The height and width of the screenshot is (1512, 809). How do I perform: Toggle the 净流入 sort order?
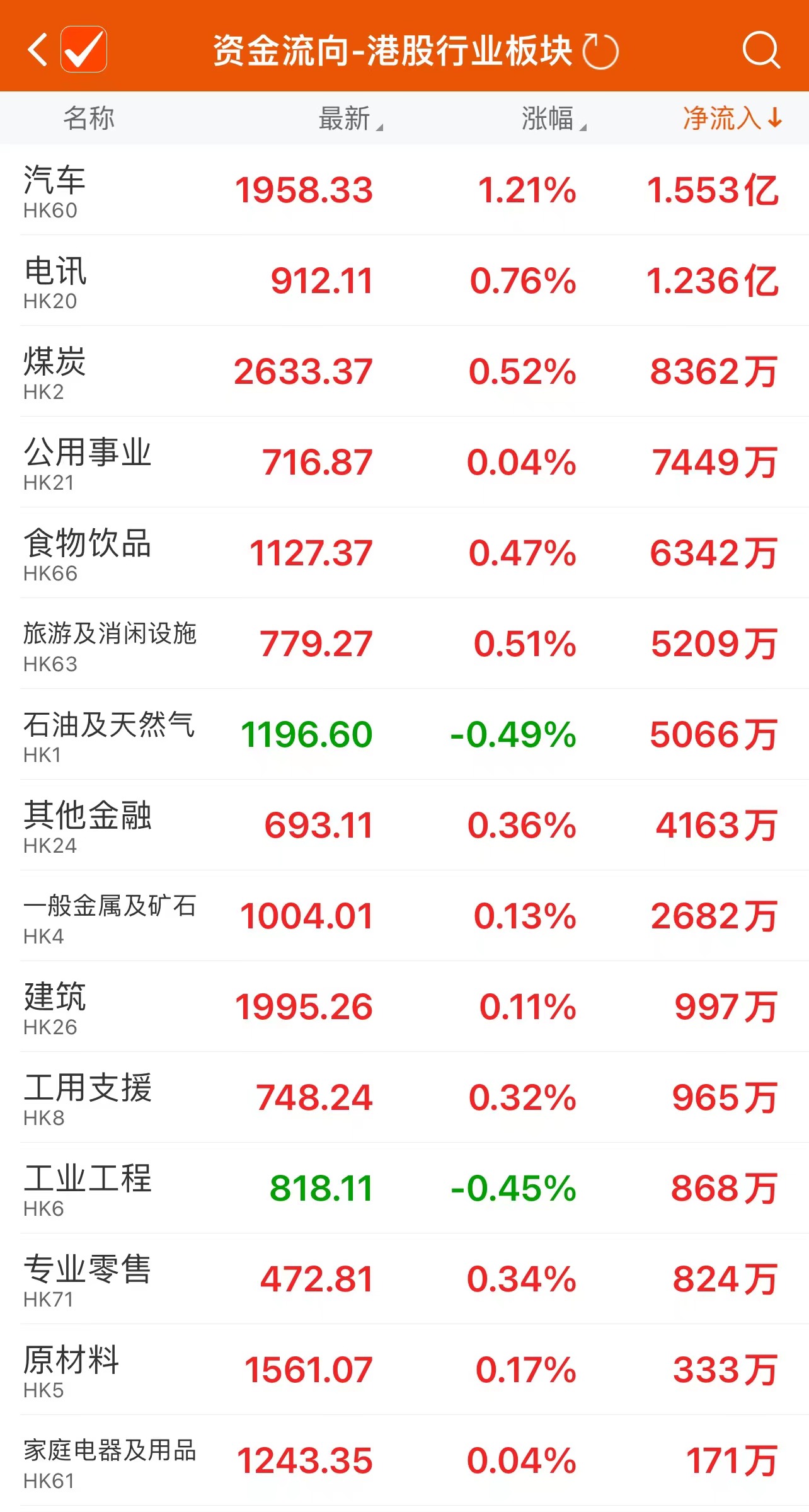[x=732, y=118]
